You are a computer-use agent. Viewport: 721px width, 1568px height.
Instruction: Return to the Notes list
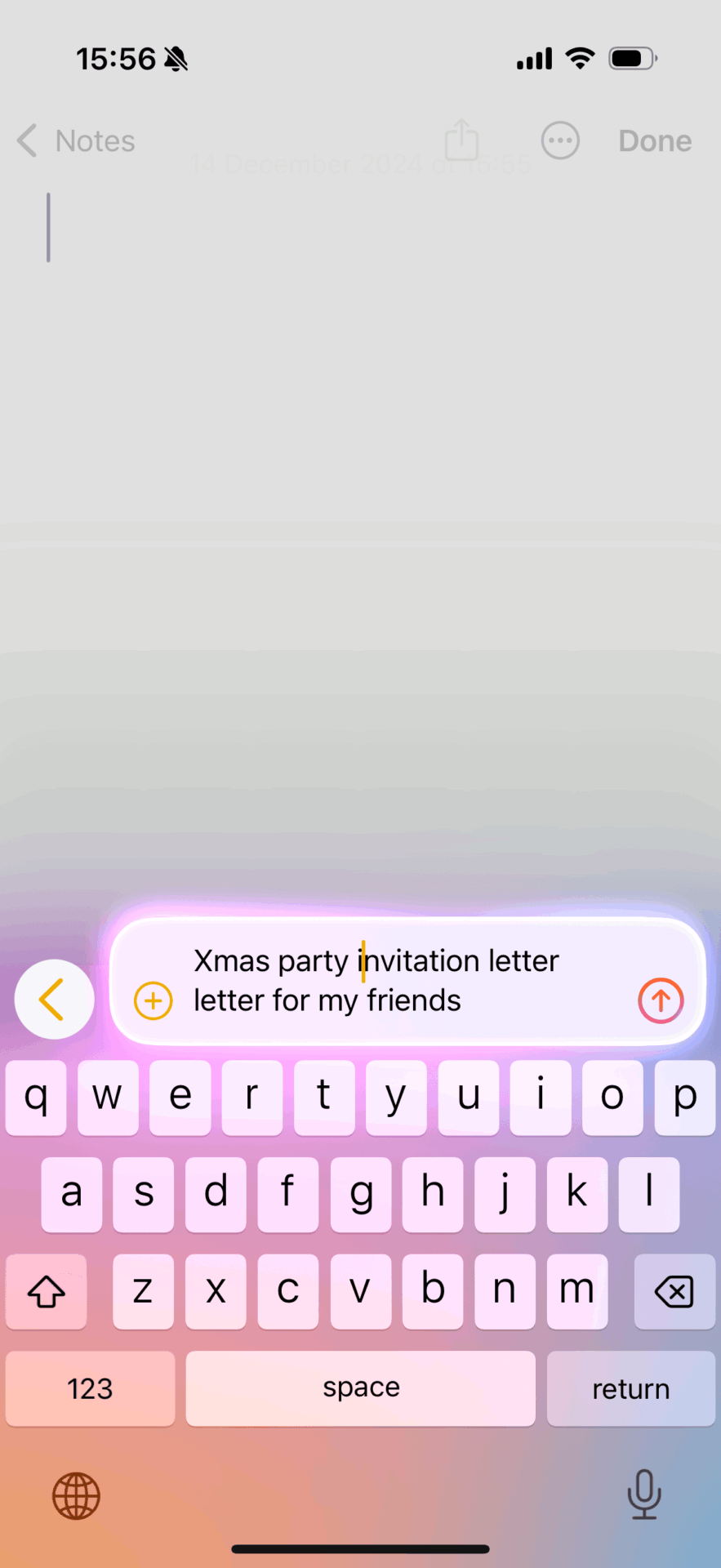click(x=77, y=141)
